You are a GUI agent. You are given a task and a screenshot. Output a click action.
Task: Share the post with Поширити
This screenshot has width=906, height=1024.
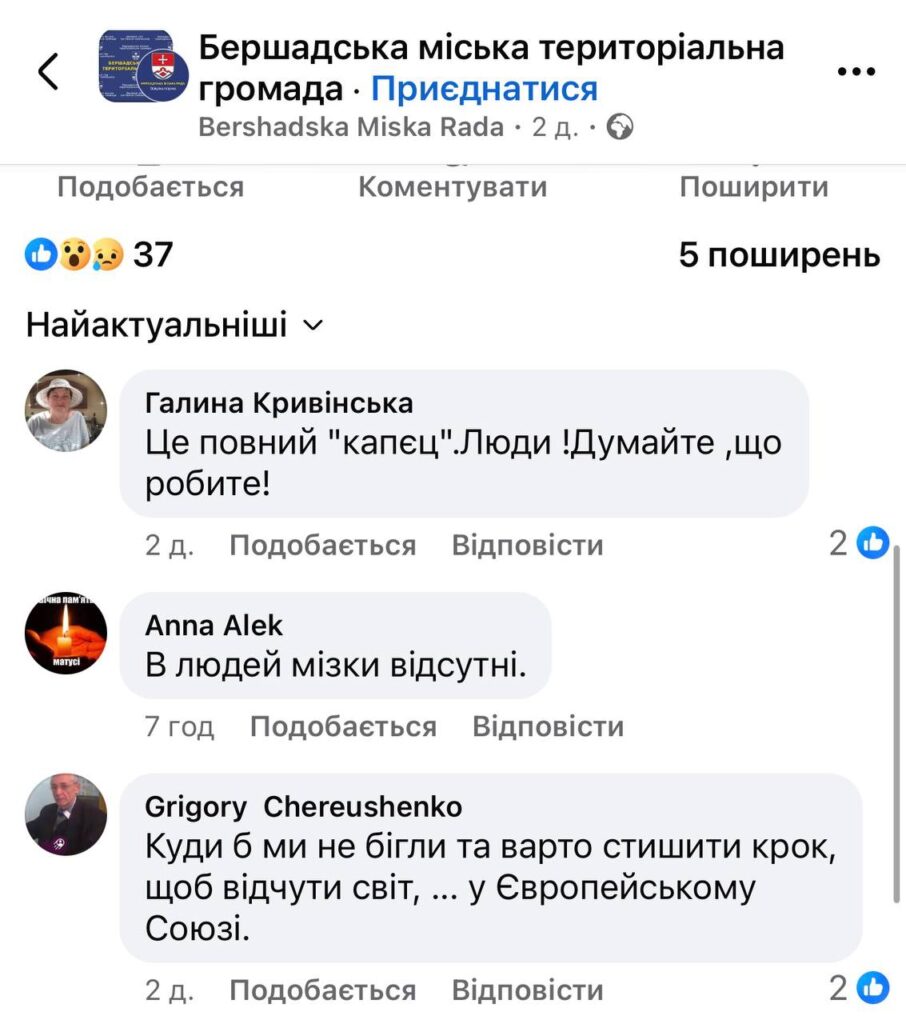pyautogui.click(x=753, y=186)
